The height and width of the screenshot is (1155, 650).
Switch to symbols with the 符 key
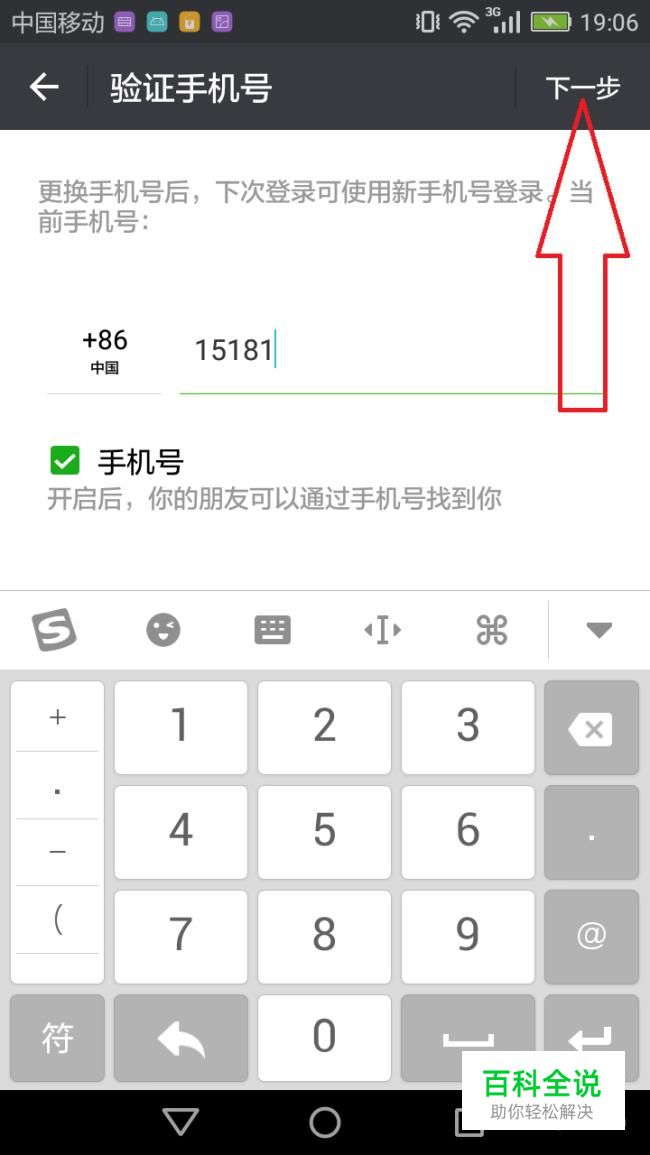click(x=57, y=1037)
